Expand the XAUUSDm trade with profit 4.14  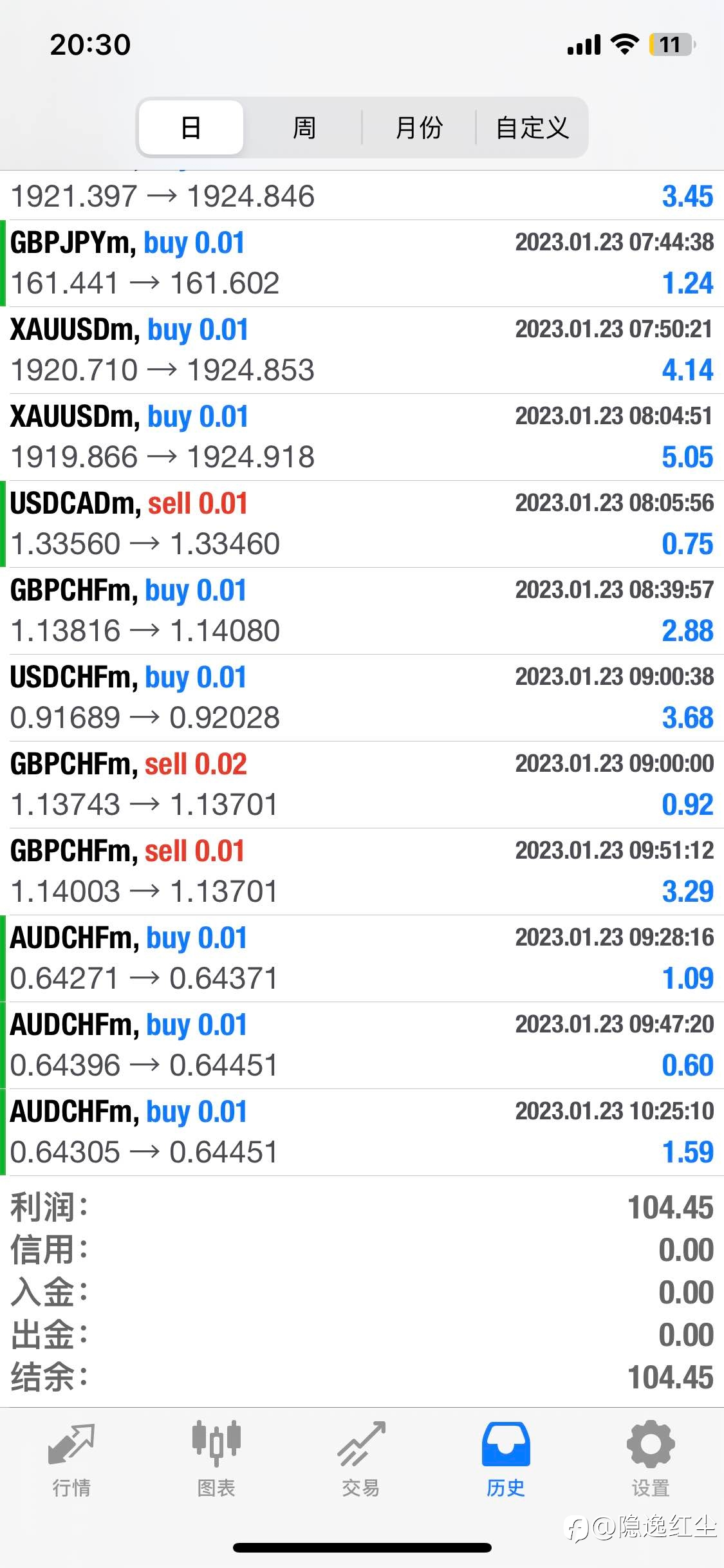pyautogui.click(x=362, y=350)
